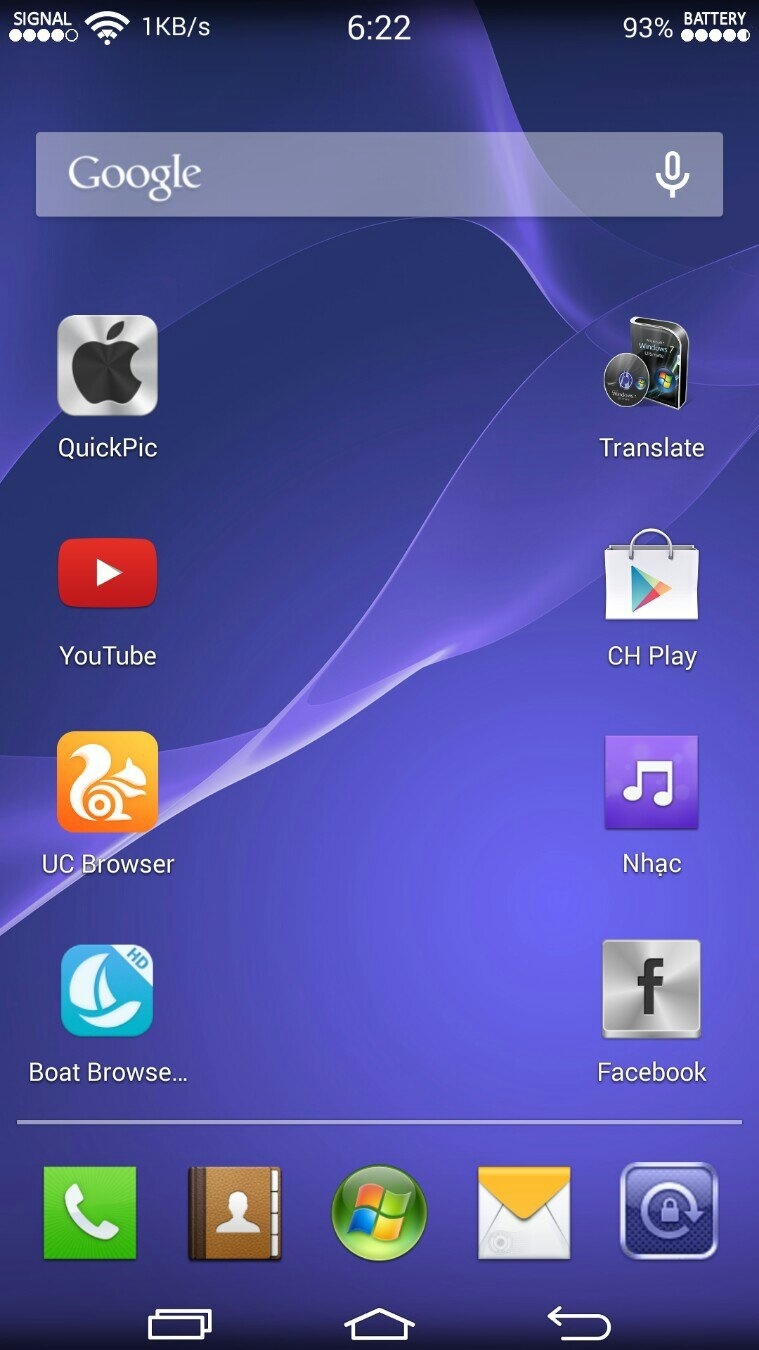The width and height of the screenshot is (759, 1350).
Task: Open the Messaging envelope in the dock
Action: [524, 1212]
